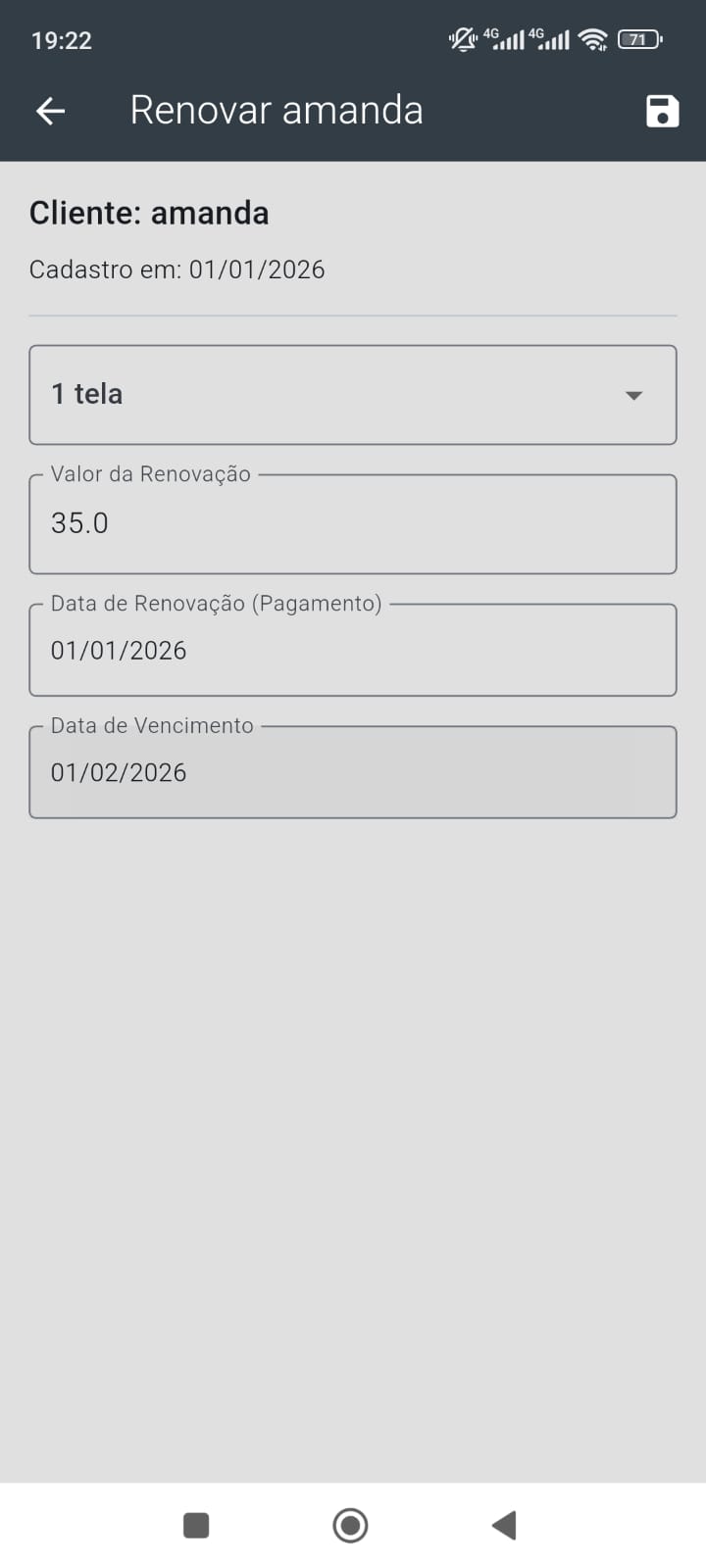
Task: Go to the system home screen
Action: [x=350, y=1525]
